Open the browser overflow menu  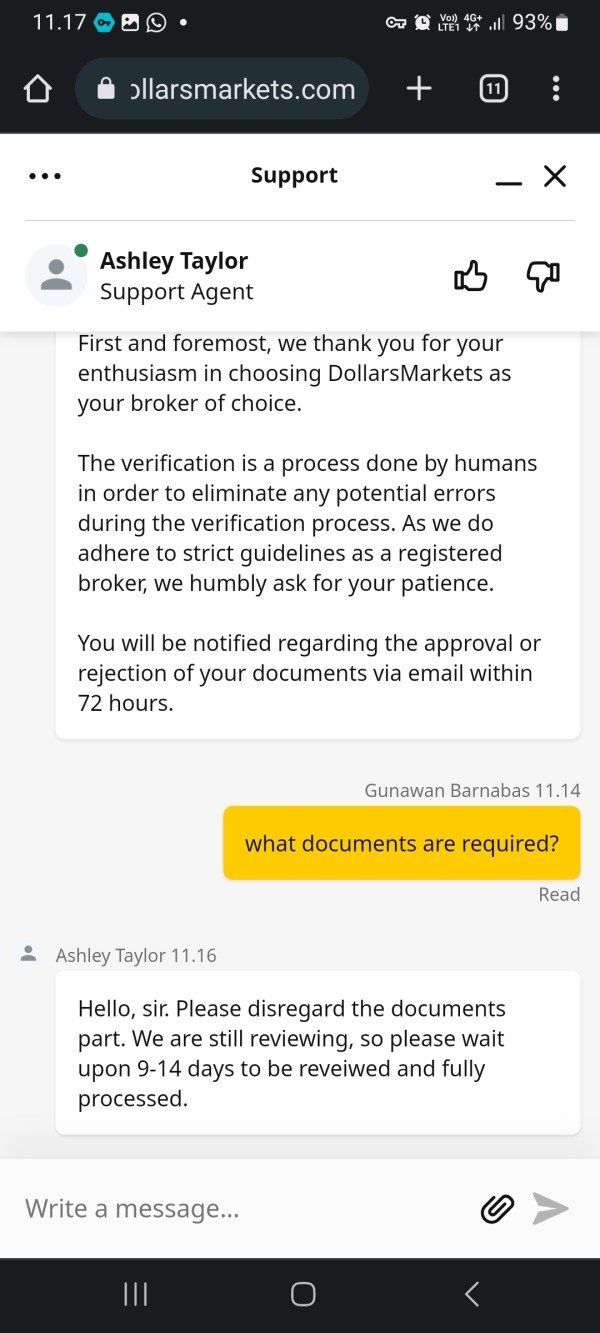[556, 89]
